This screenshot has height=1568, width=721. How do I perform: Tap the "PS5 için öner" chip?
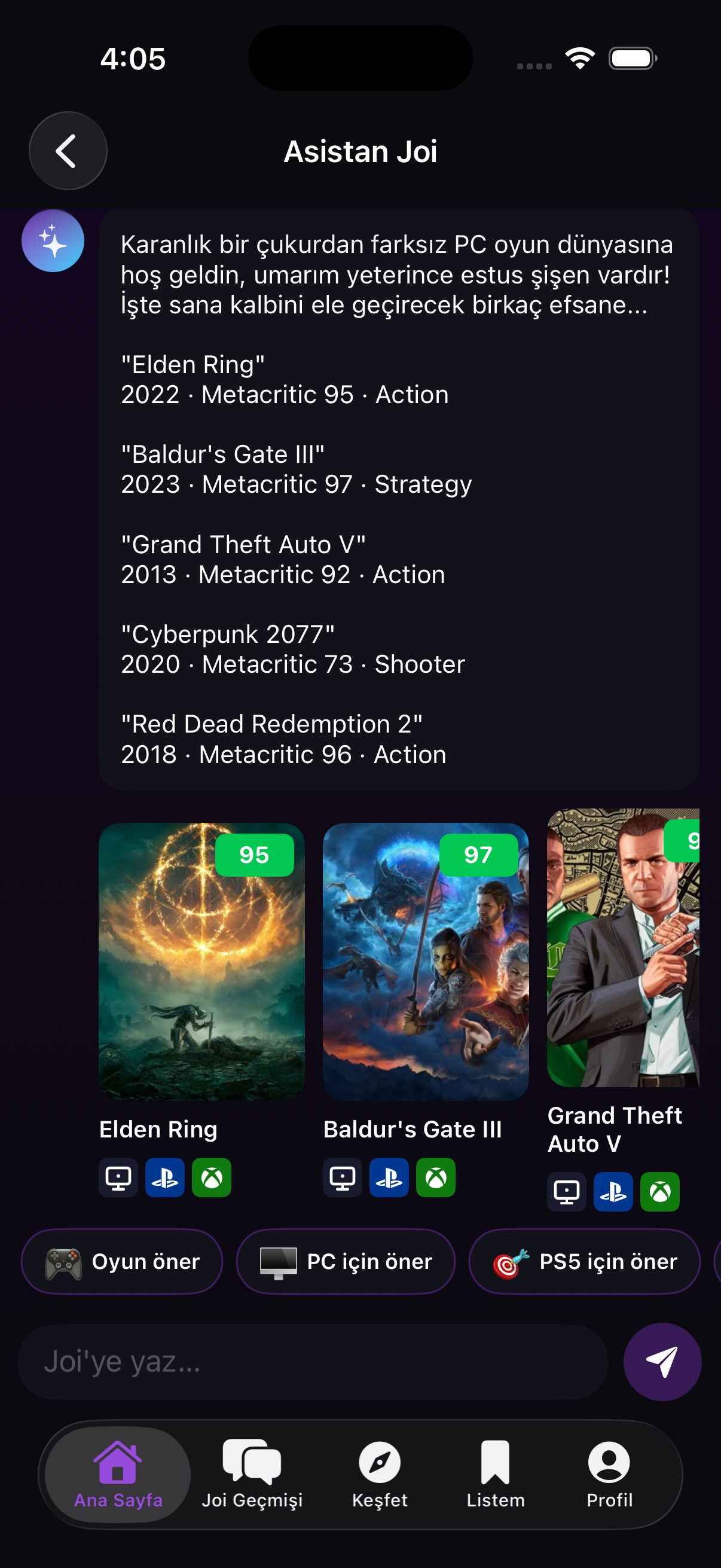tap(584, 1261)
